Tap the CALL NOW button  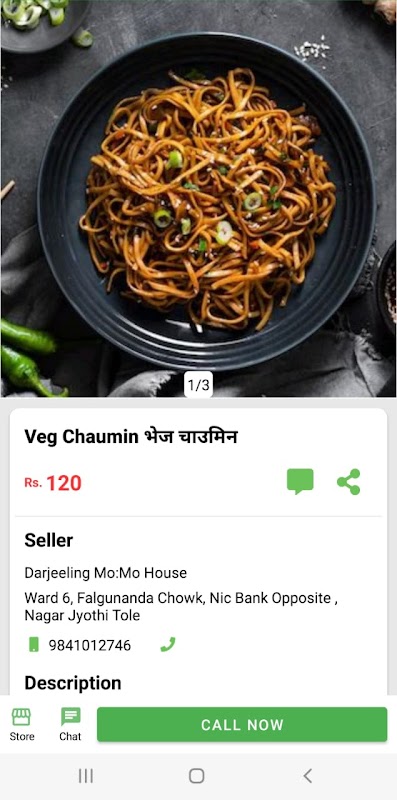coord(242,724)
